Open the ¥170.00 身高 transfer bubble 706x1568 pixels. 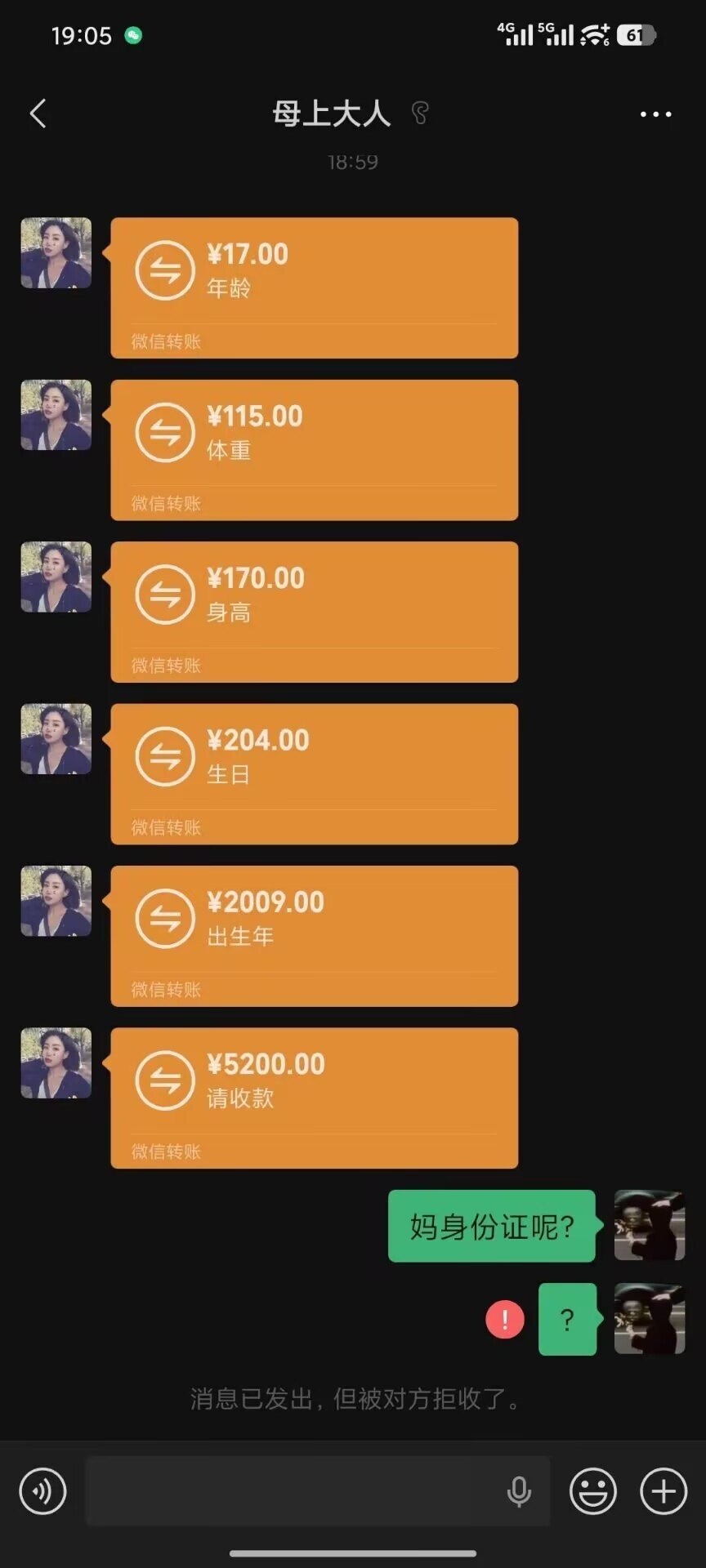tap(314, 611)
